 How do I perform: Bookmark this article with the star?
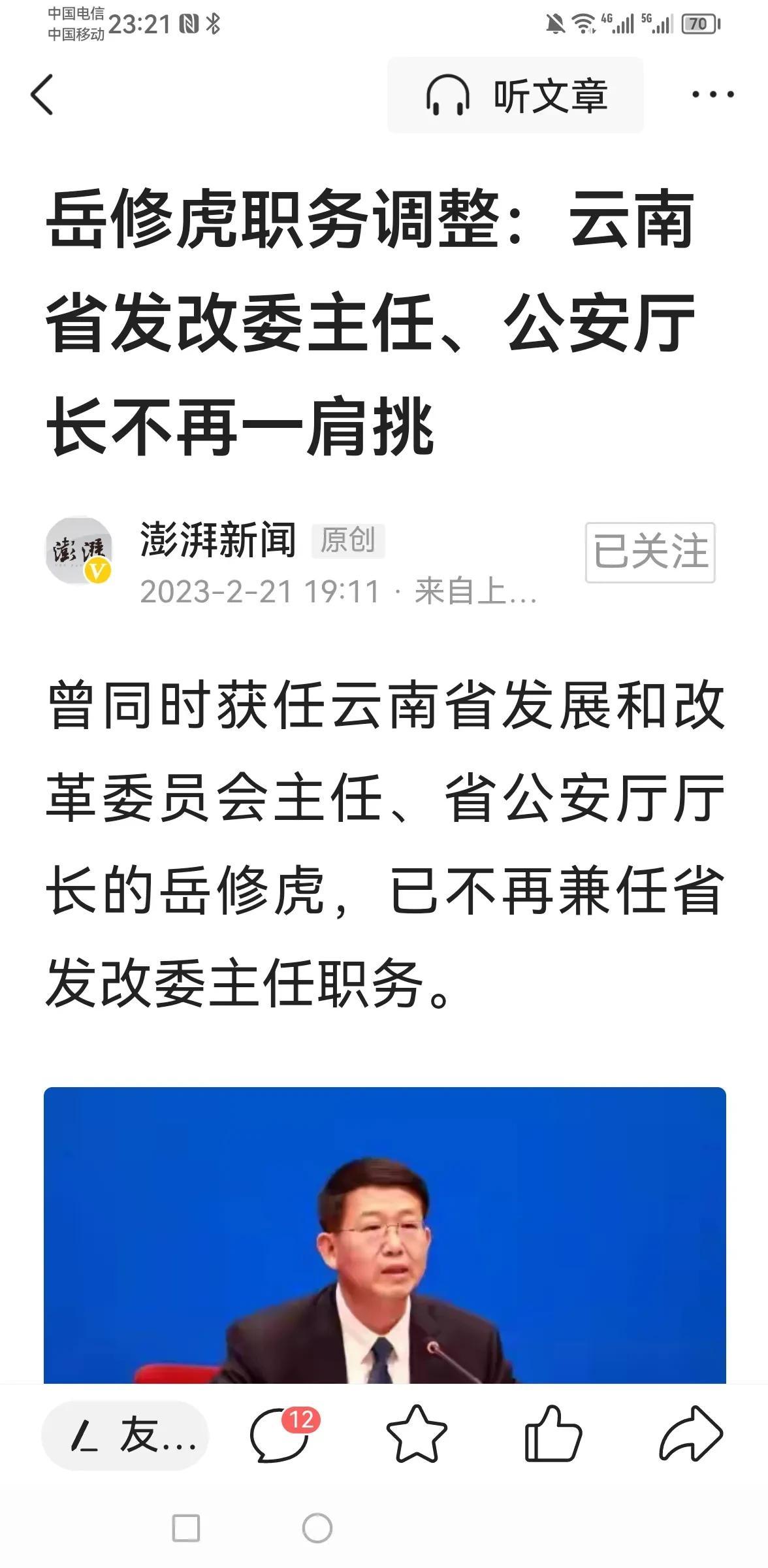(417, 1435)
